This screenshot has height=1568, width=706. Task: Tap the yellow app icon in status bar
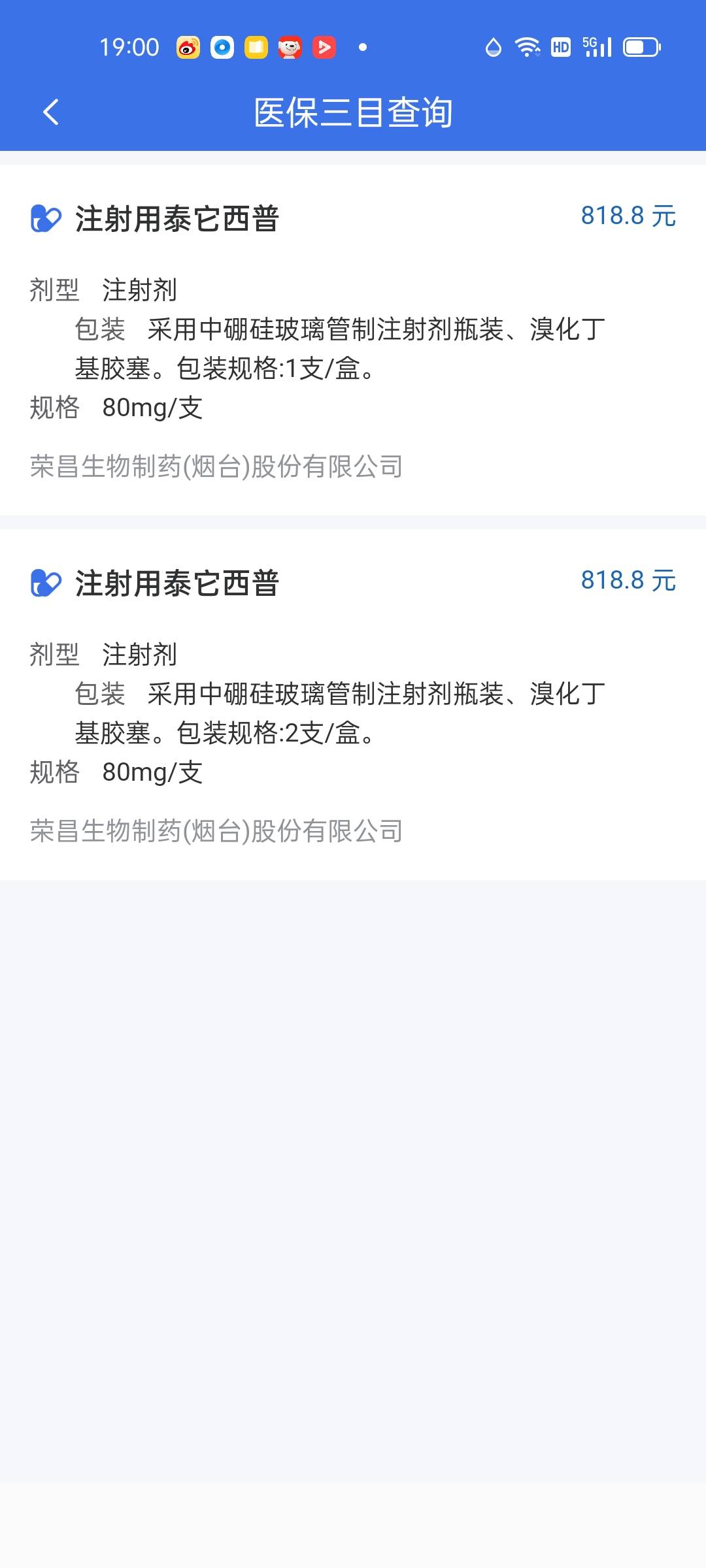click(255, 46)
